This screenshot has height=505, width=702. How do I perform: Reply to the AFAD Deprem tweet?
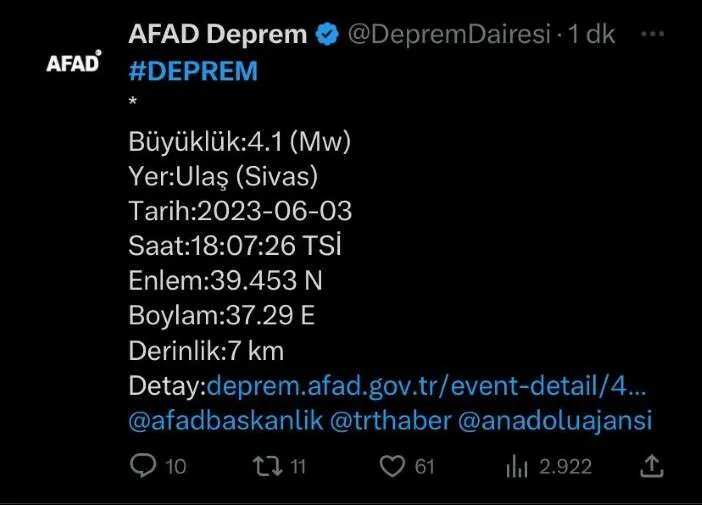coord(145,466)
